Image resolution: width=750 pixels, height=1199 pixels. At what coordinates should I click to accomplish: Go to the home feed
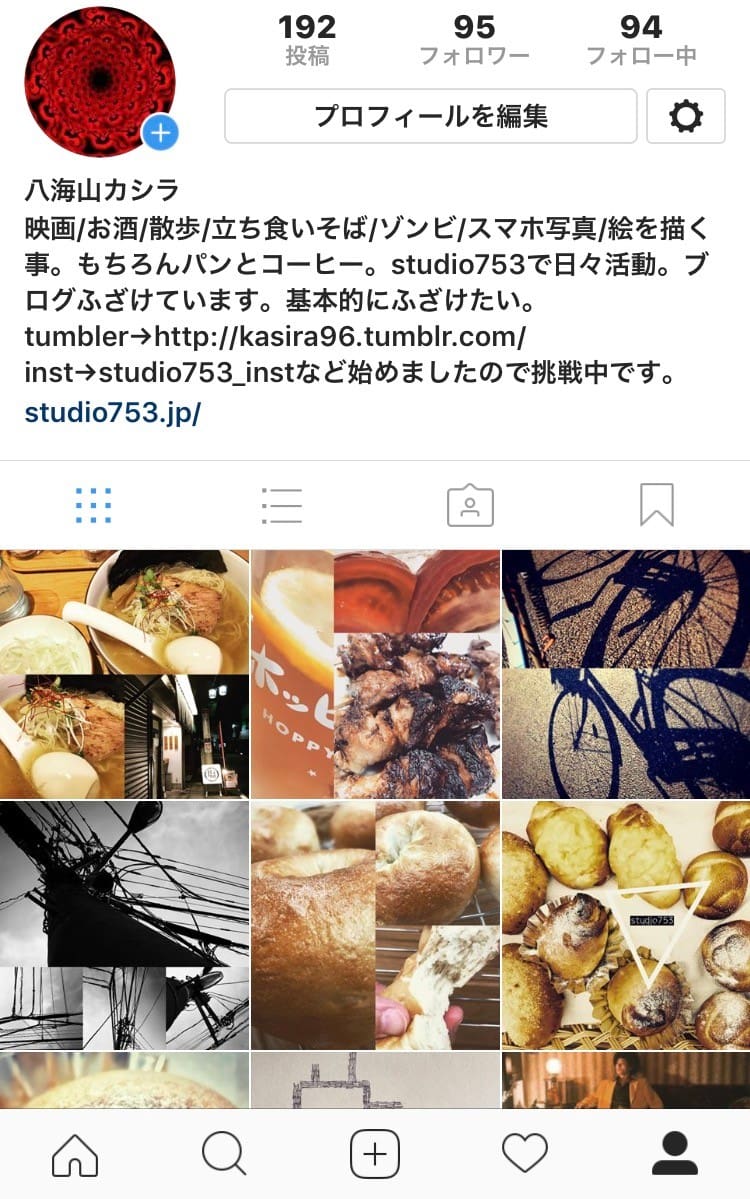(75, 1154)
